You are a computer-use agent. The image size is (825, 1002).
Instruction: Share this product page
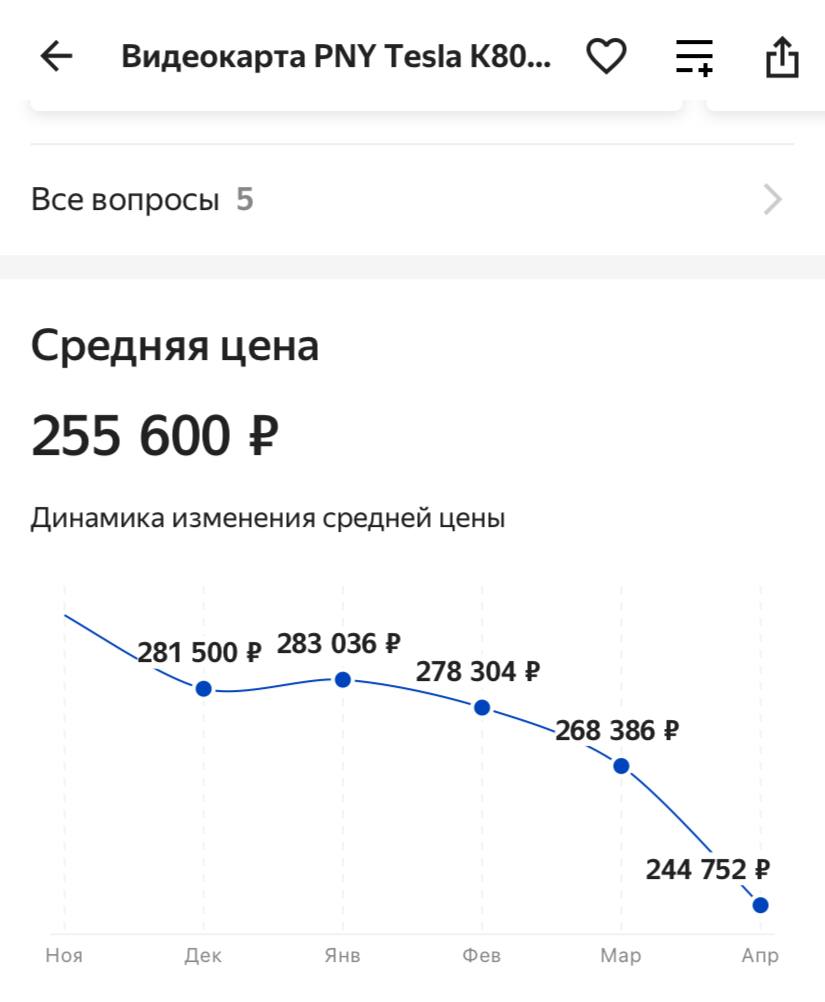(x=782, y=57)
